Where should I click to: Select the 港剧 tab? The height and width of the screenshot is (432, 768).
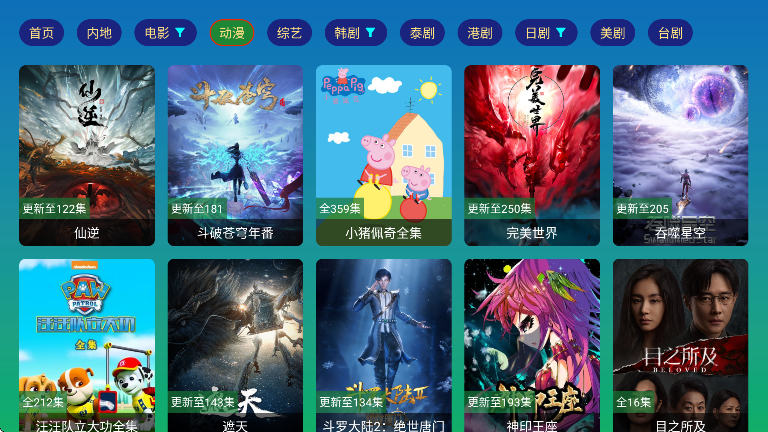coord(480,33)
